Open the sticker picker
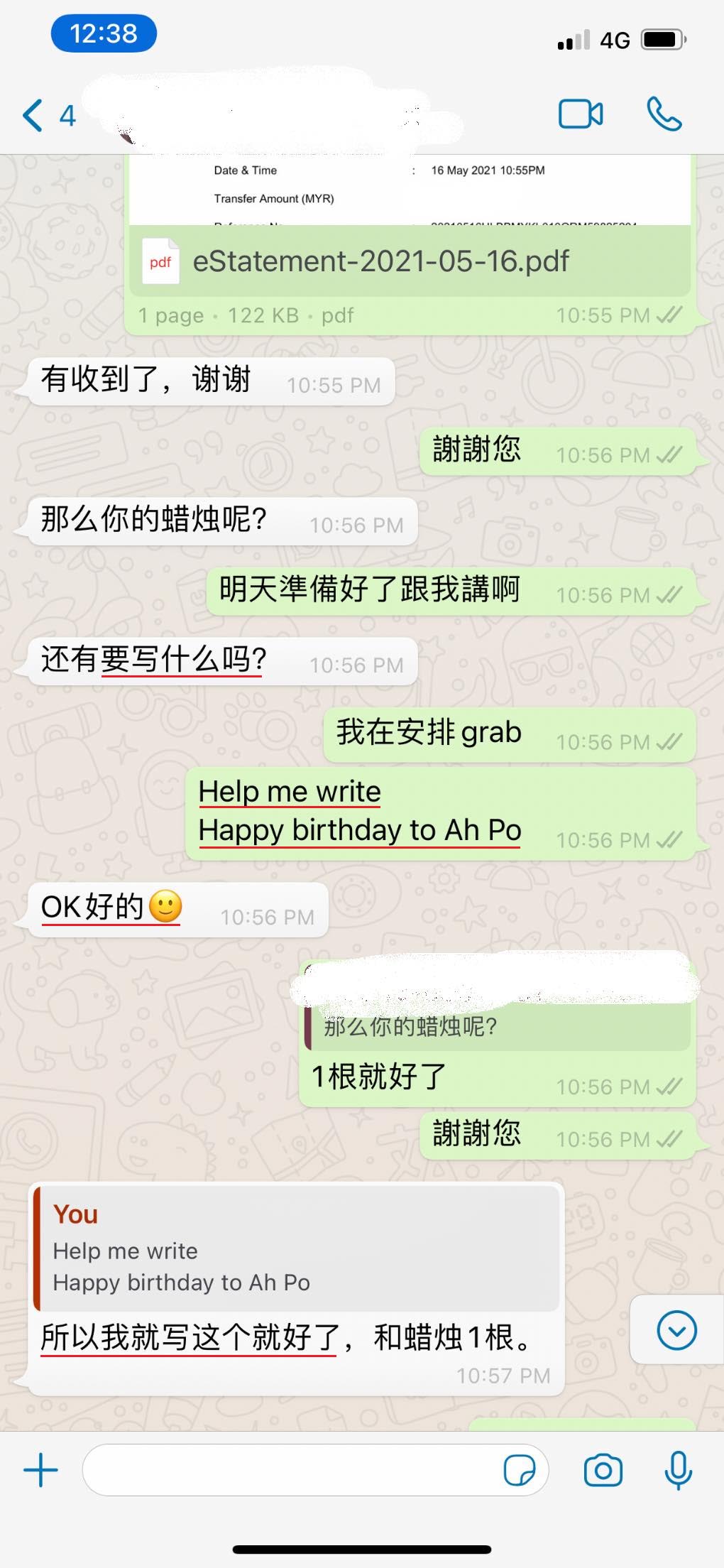Screen dimensions: 724x1568 coord(519,1470)
